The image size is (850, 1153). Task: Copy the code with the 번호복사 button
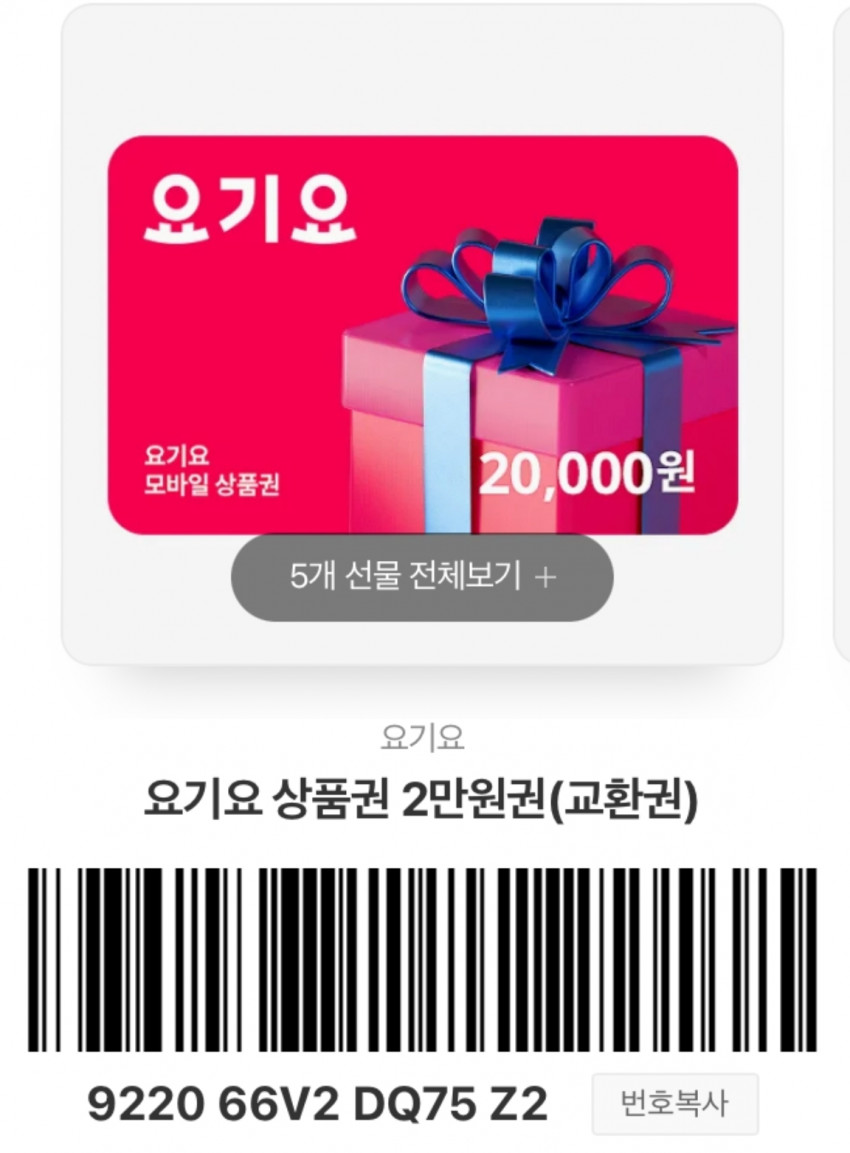pyautogui.click(x=674, y=1104)
